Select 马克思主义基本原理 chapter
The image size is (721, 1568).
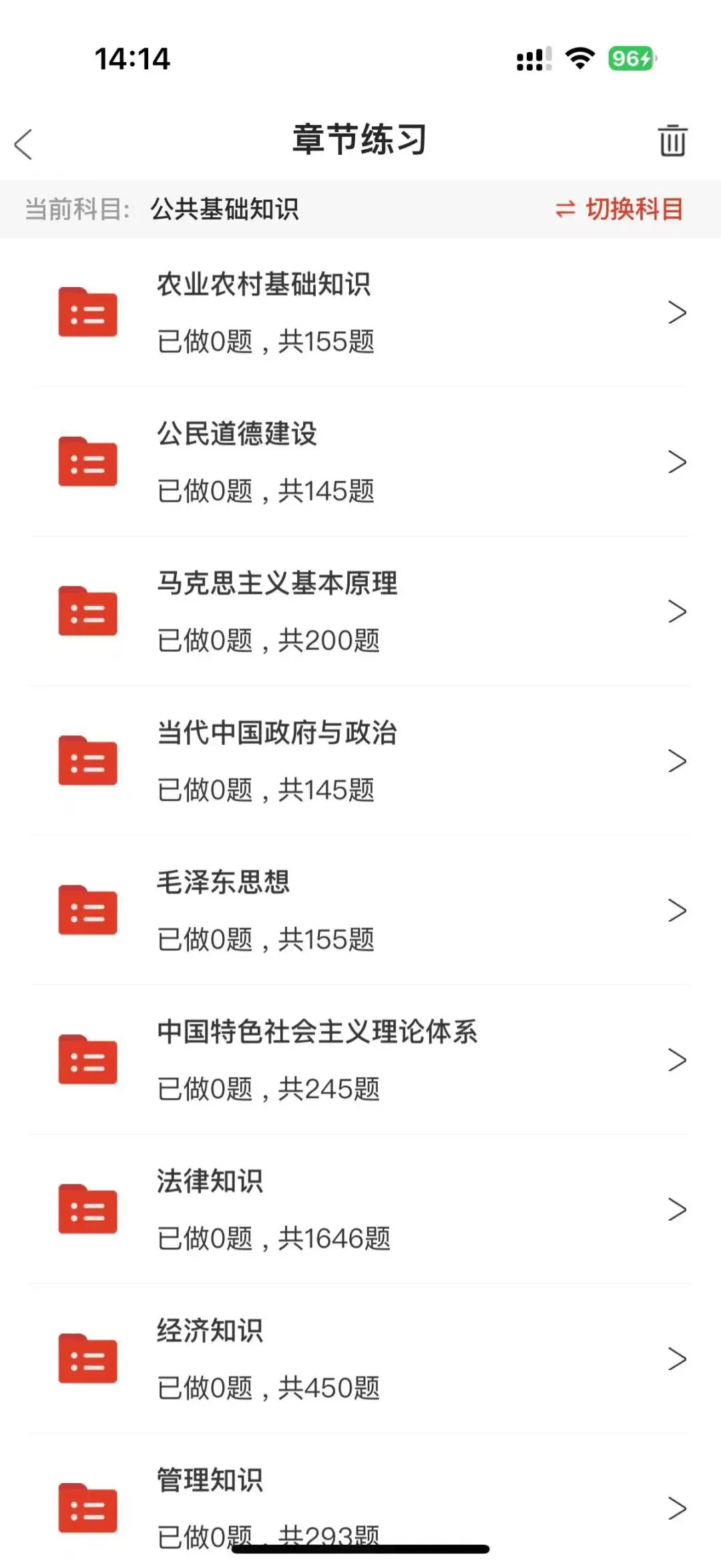coord(360,612)
